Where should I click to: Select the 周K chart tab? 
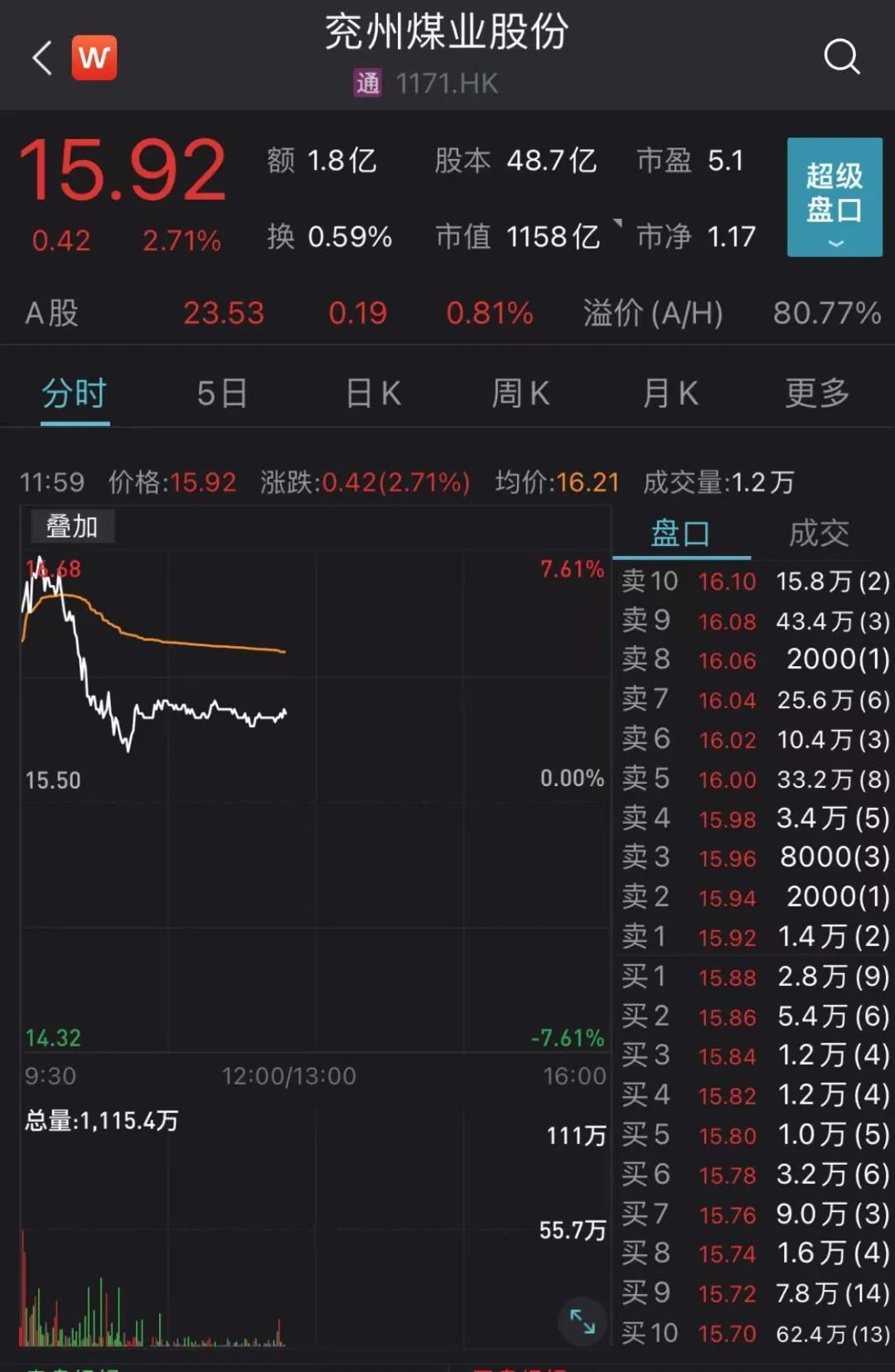(x=520, y=394)
